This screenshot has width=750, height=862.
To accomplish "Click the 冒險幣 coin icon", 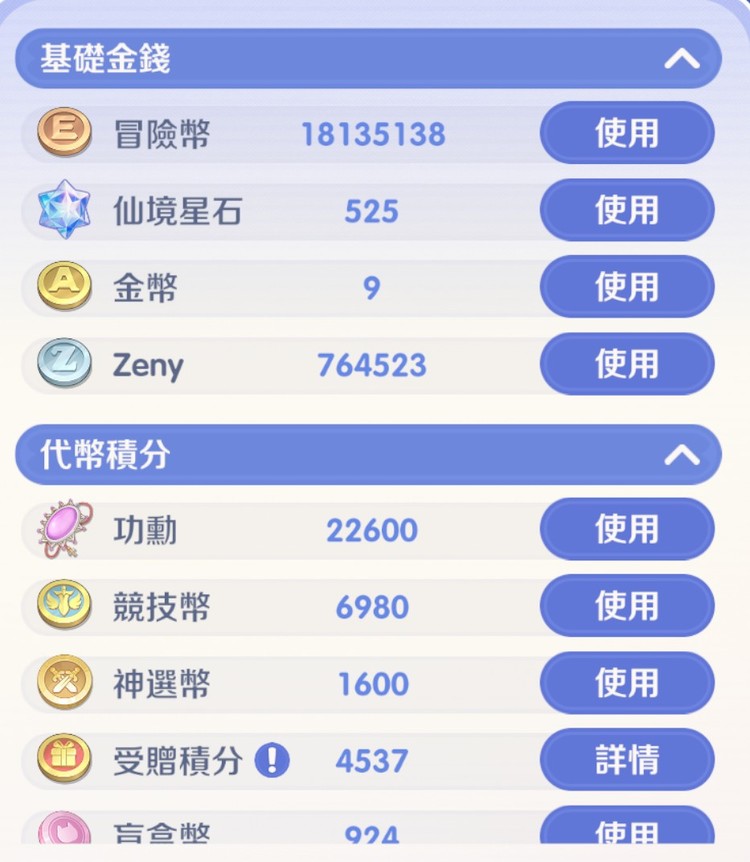I will 63,133.
